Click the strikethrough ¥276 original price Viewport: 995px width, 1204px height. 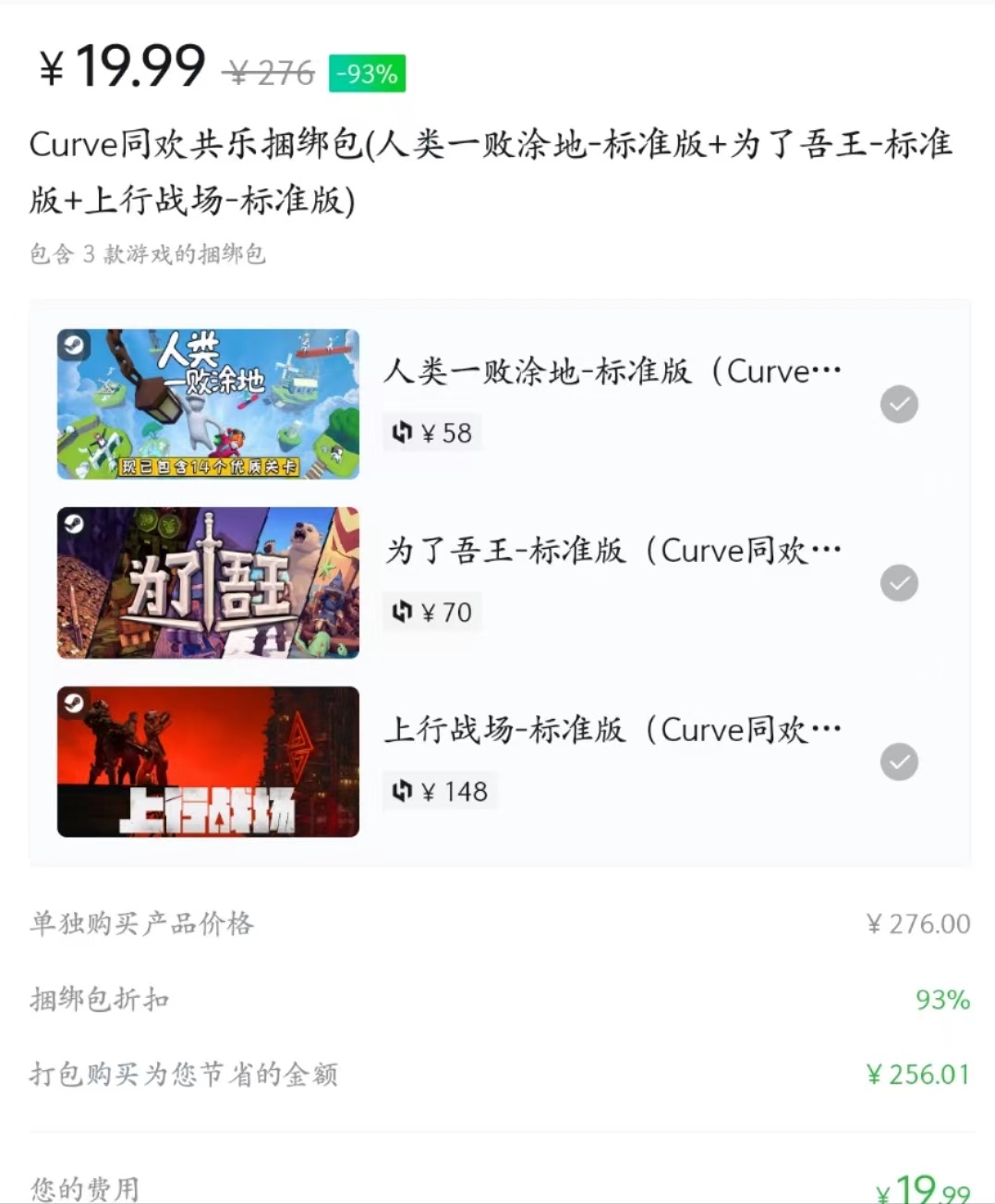coord(266,73)
